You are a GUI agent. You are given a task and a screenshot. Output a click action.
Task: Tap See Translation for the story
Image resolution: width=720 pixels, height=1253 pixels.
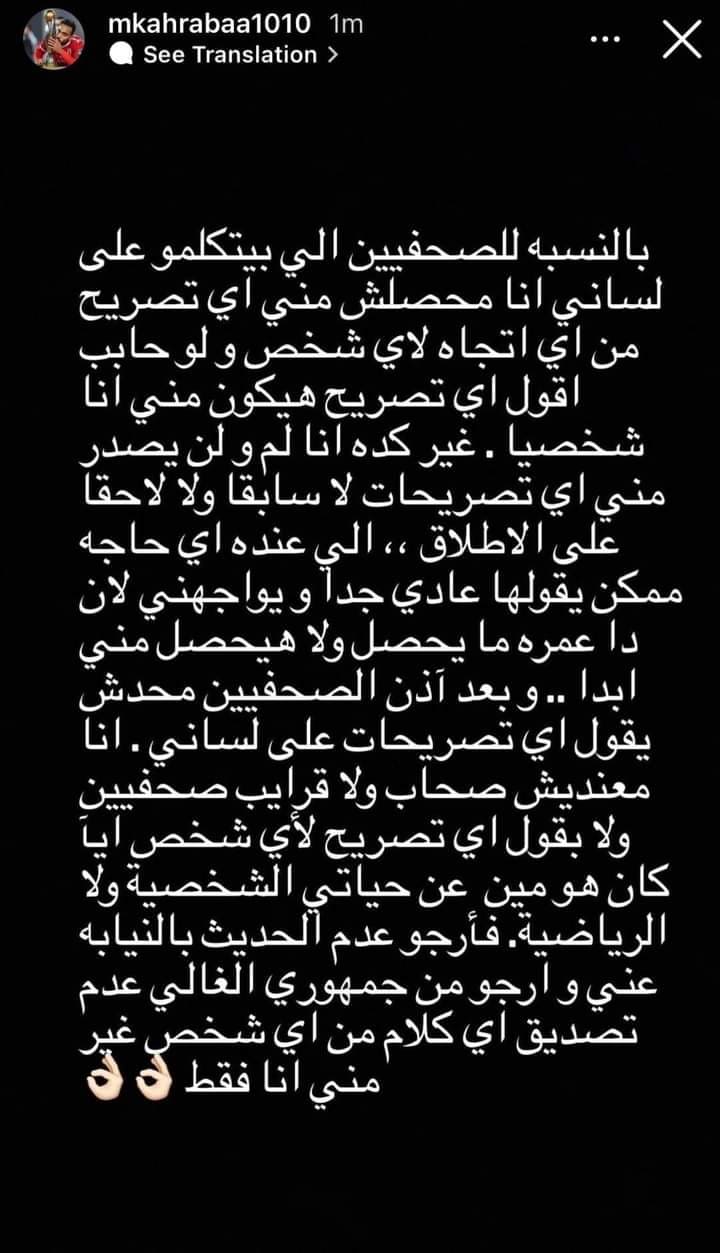[x=228, y=55]
